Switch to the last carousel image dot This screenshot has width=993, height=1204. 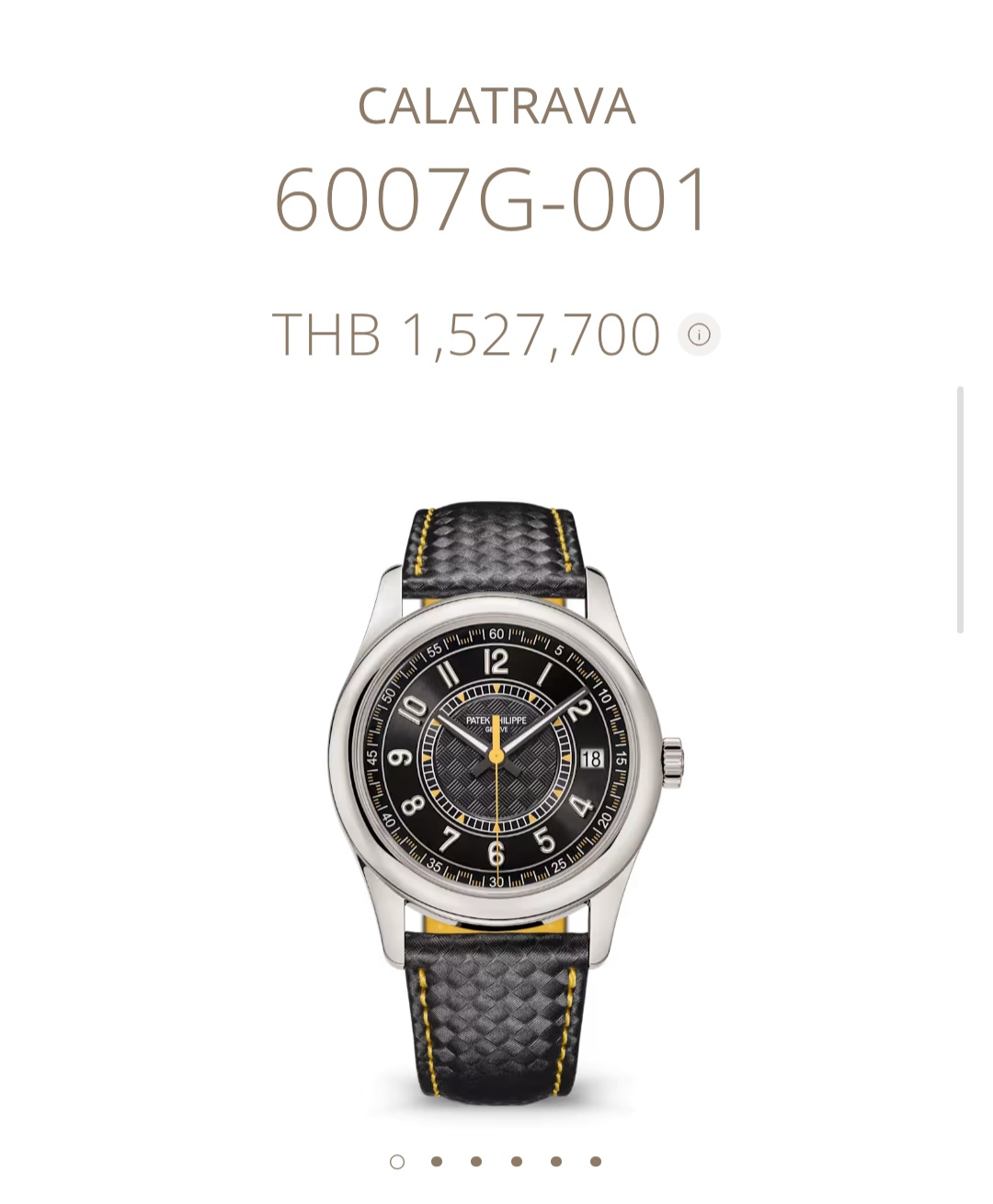(596, 1162)
